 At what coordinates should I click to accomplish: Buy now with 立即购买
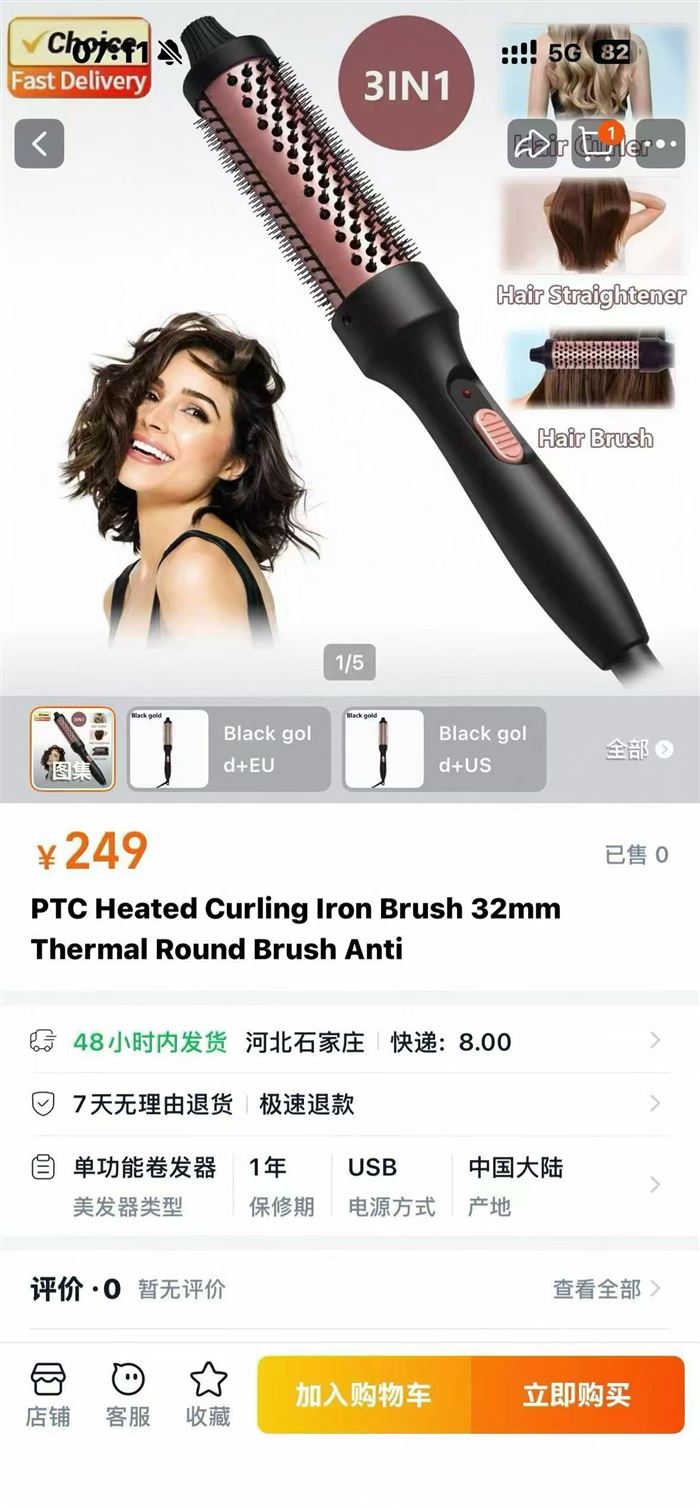click(x=577, y=1395)
